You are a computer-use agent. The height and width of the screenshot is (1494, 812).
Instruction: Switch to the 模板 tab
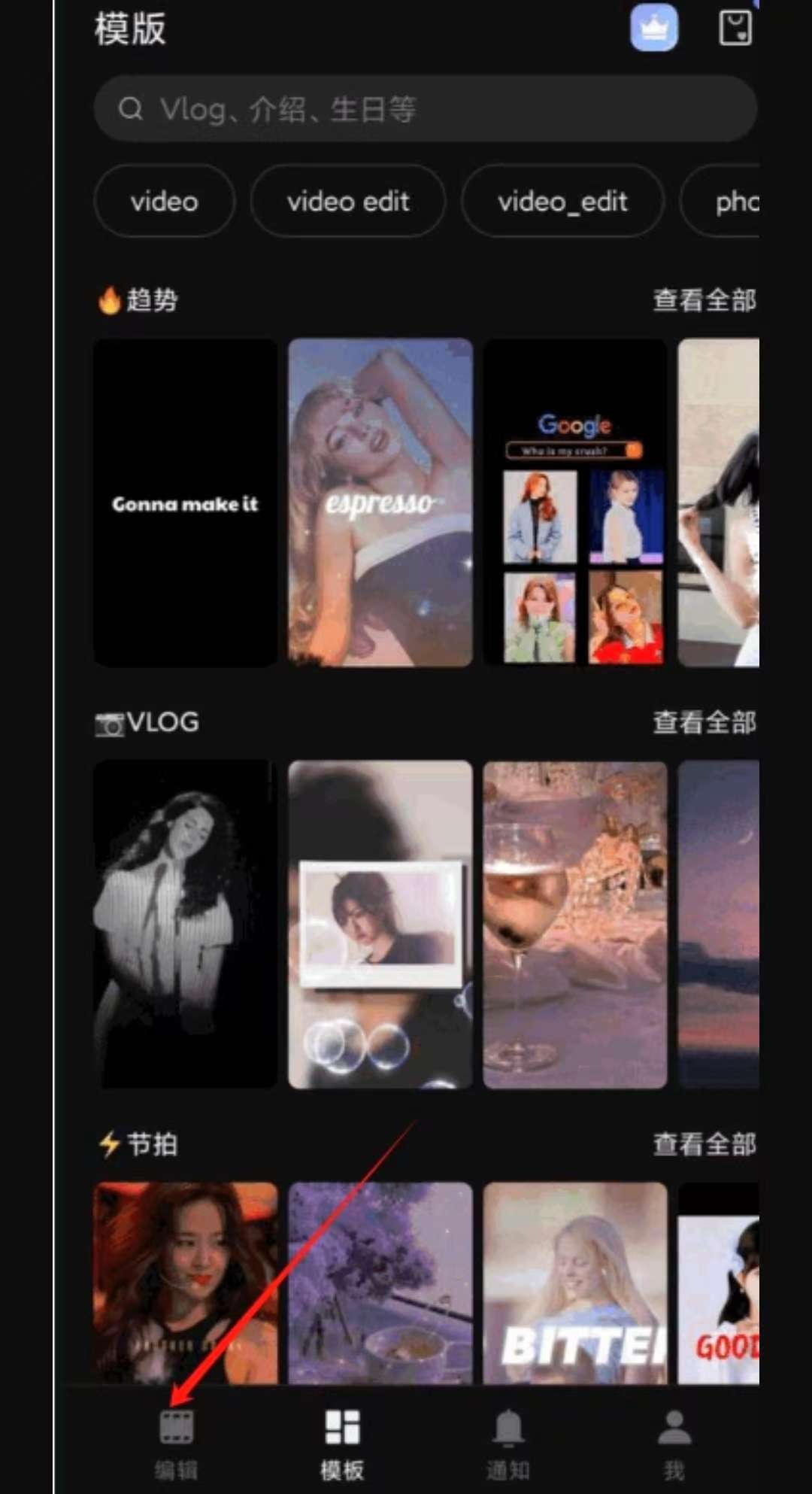(342, 1444)
